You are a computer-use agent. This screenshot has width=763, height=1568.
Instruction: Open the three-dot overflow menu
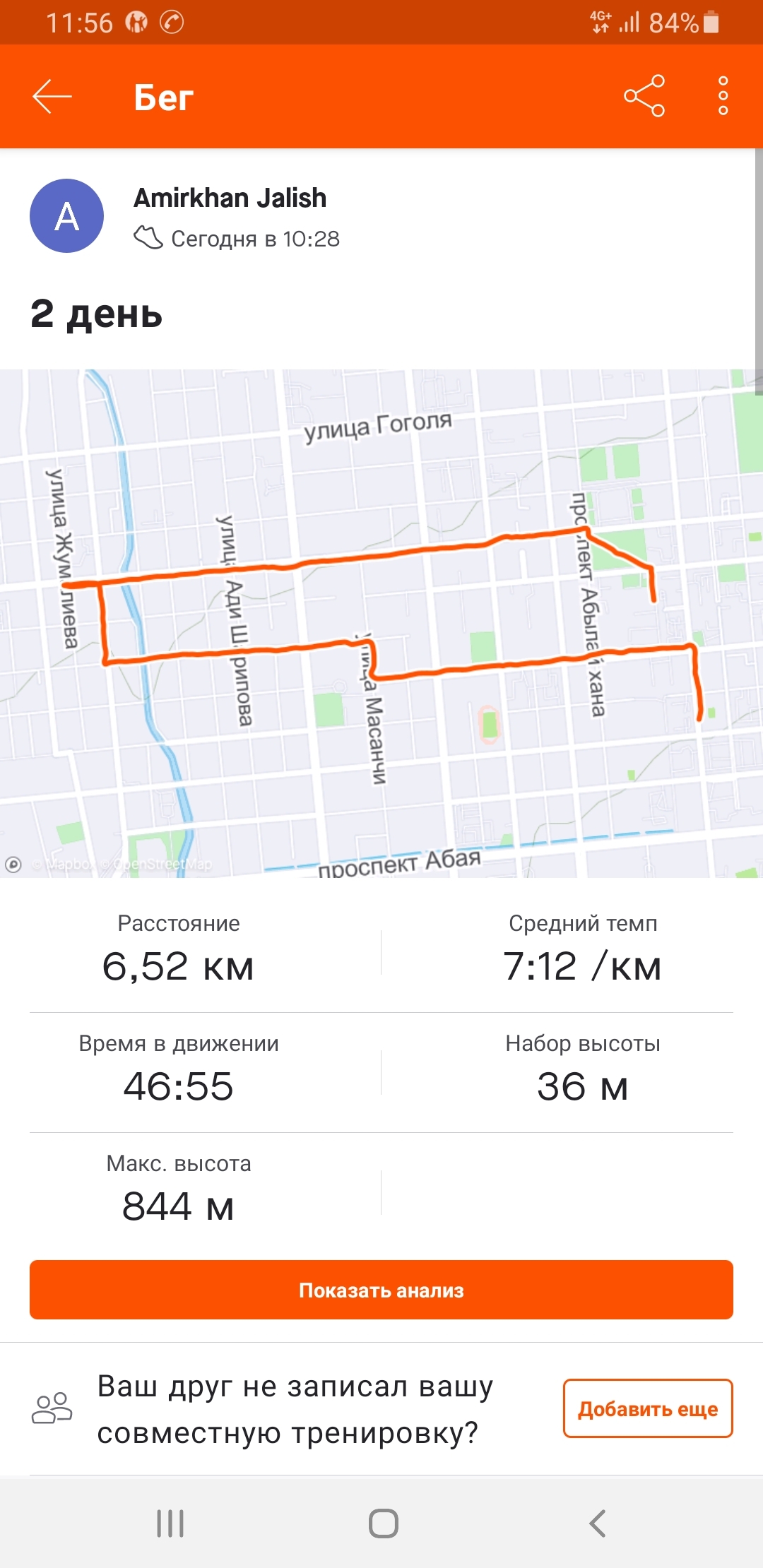[723, 96]
